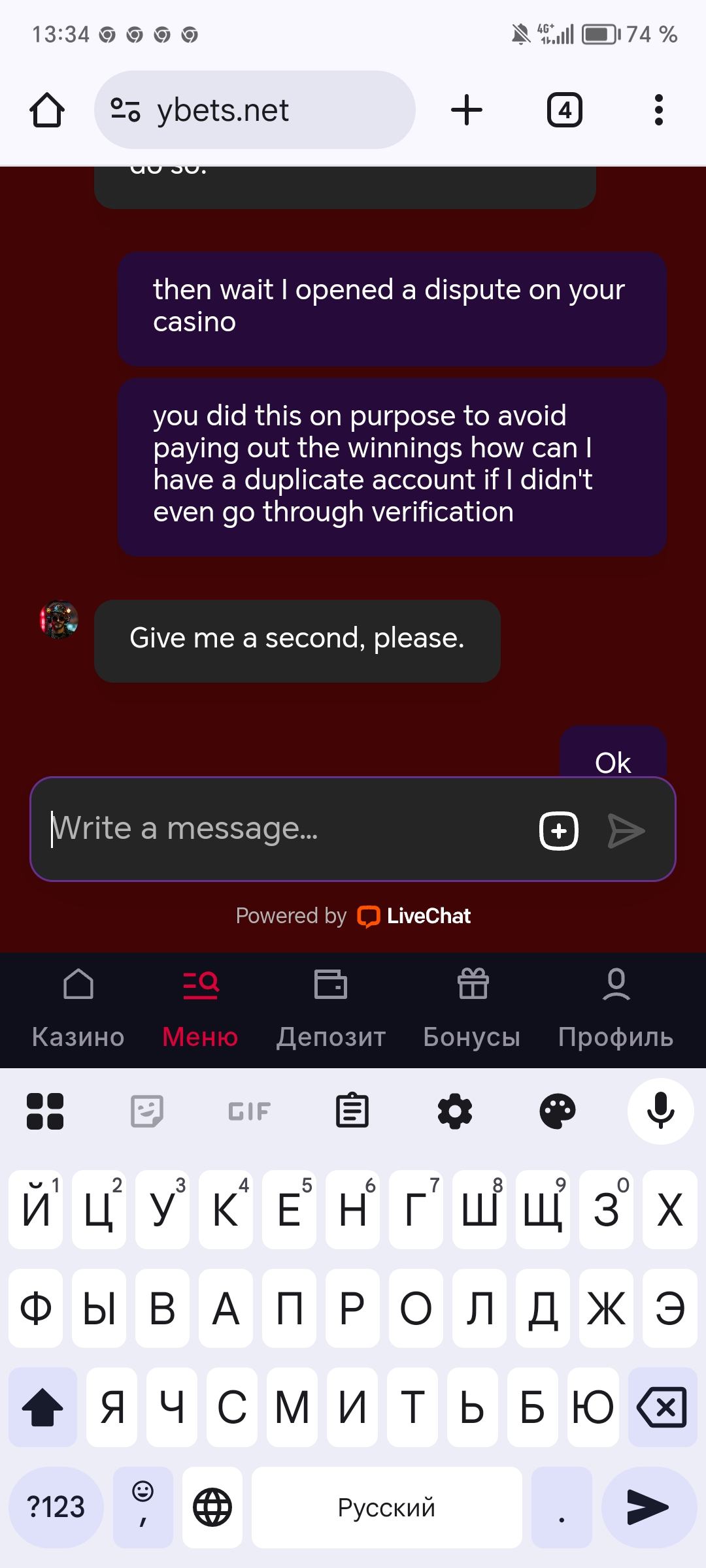The width and height of the screenshot is (706, 1568).
Task: Open the keyboard clipboard
Action: 352,1111
